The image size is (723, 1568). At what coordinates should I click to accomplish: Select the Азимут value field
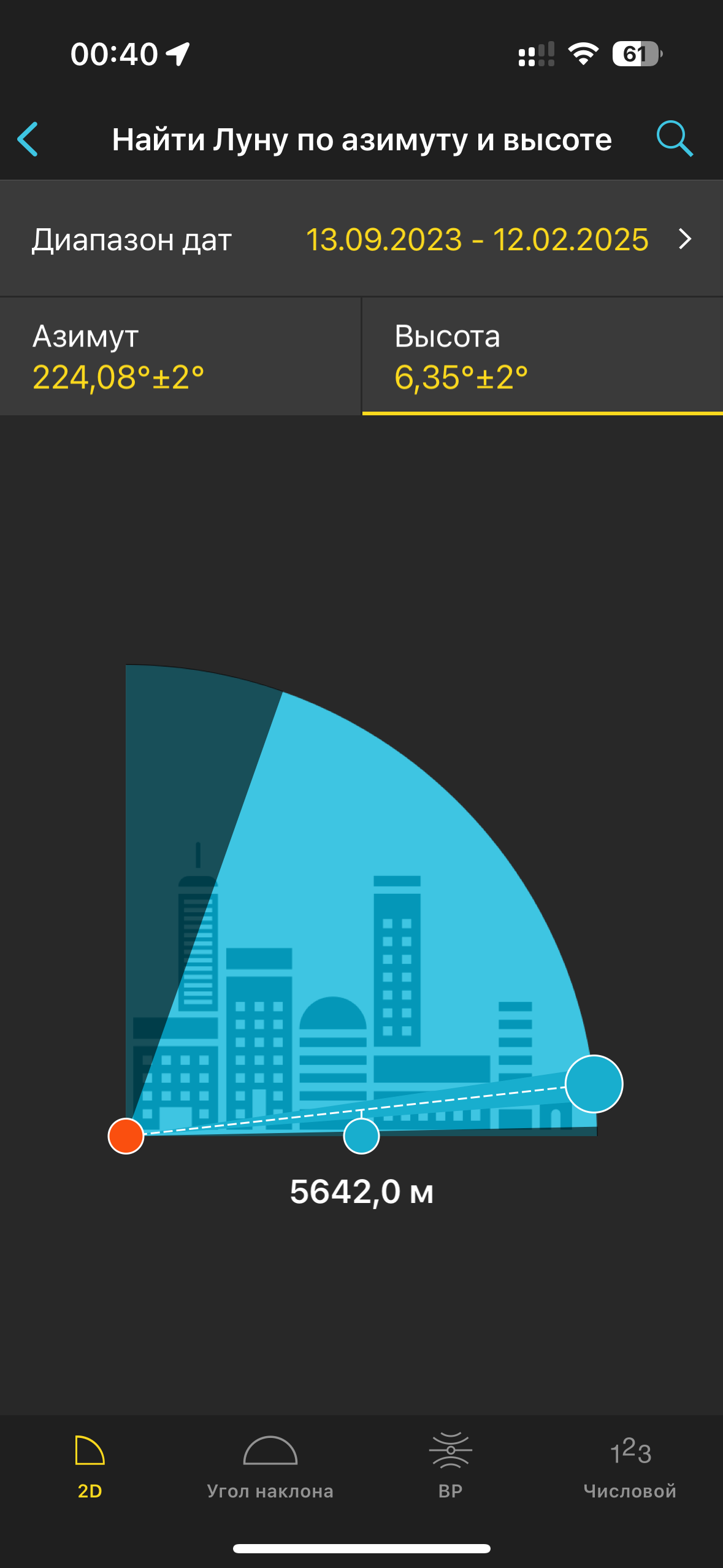tap(180, 356)
